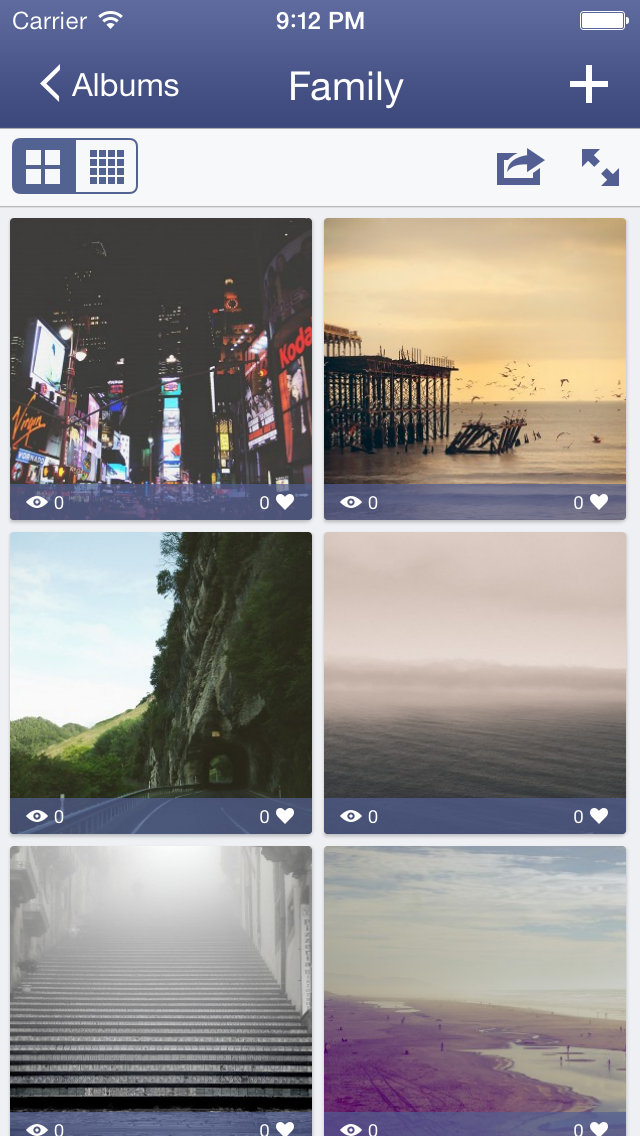The height and width of the screenshot is (1136, 640).
Task: Open the foggy staircase photo
Action: 161,980
